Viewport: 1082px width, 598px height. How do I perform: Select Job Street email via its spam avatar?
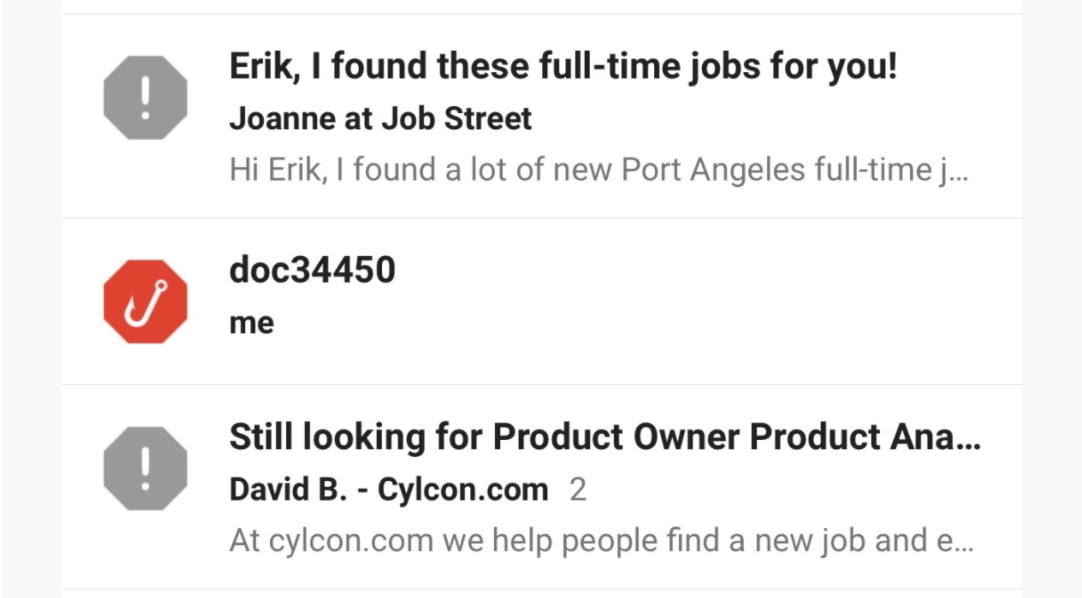tap(146, 98)
